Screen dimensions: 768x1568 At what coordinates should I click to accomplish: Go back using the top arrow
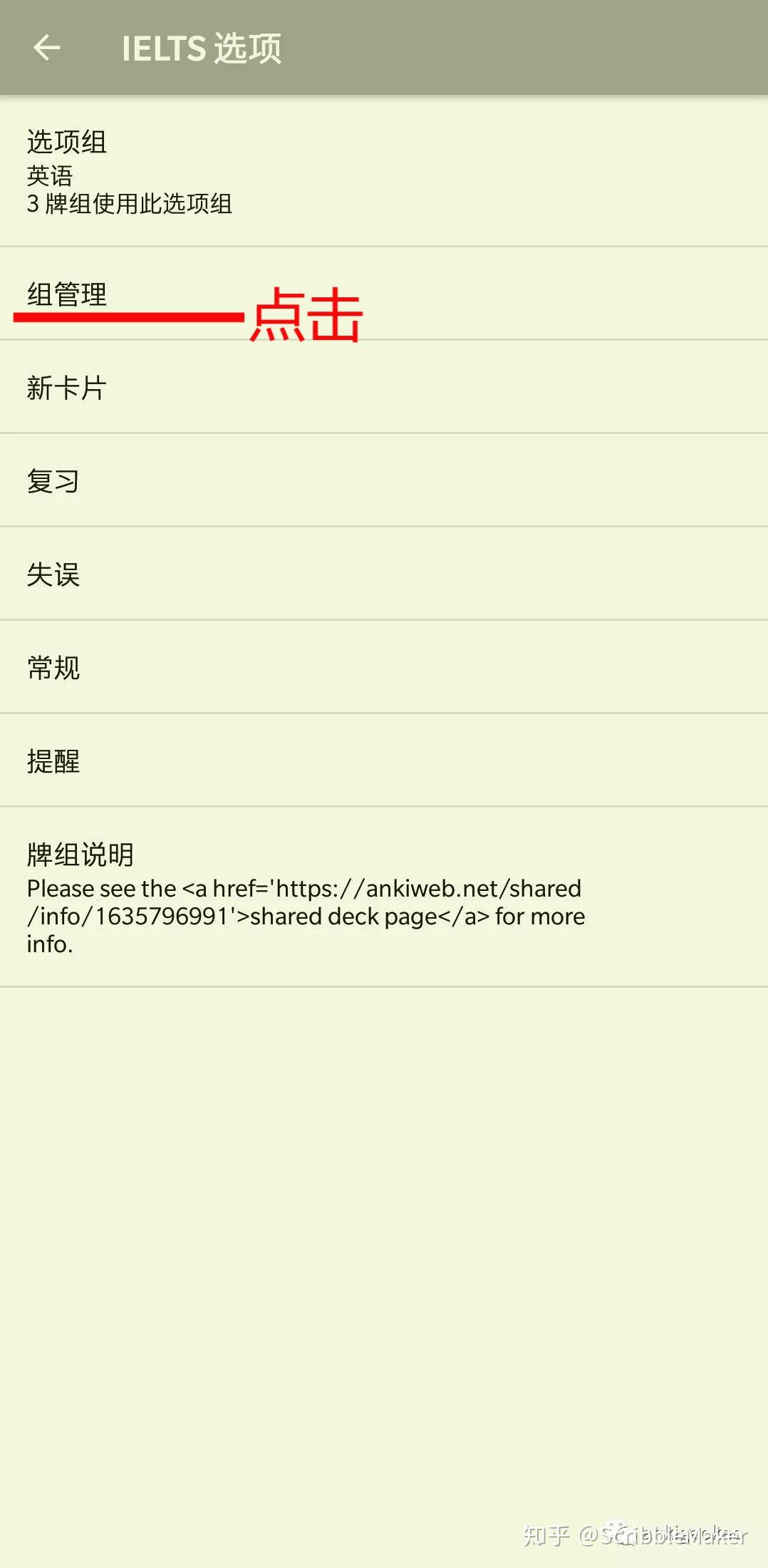[47, 48]
